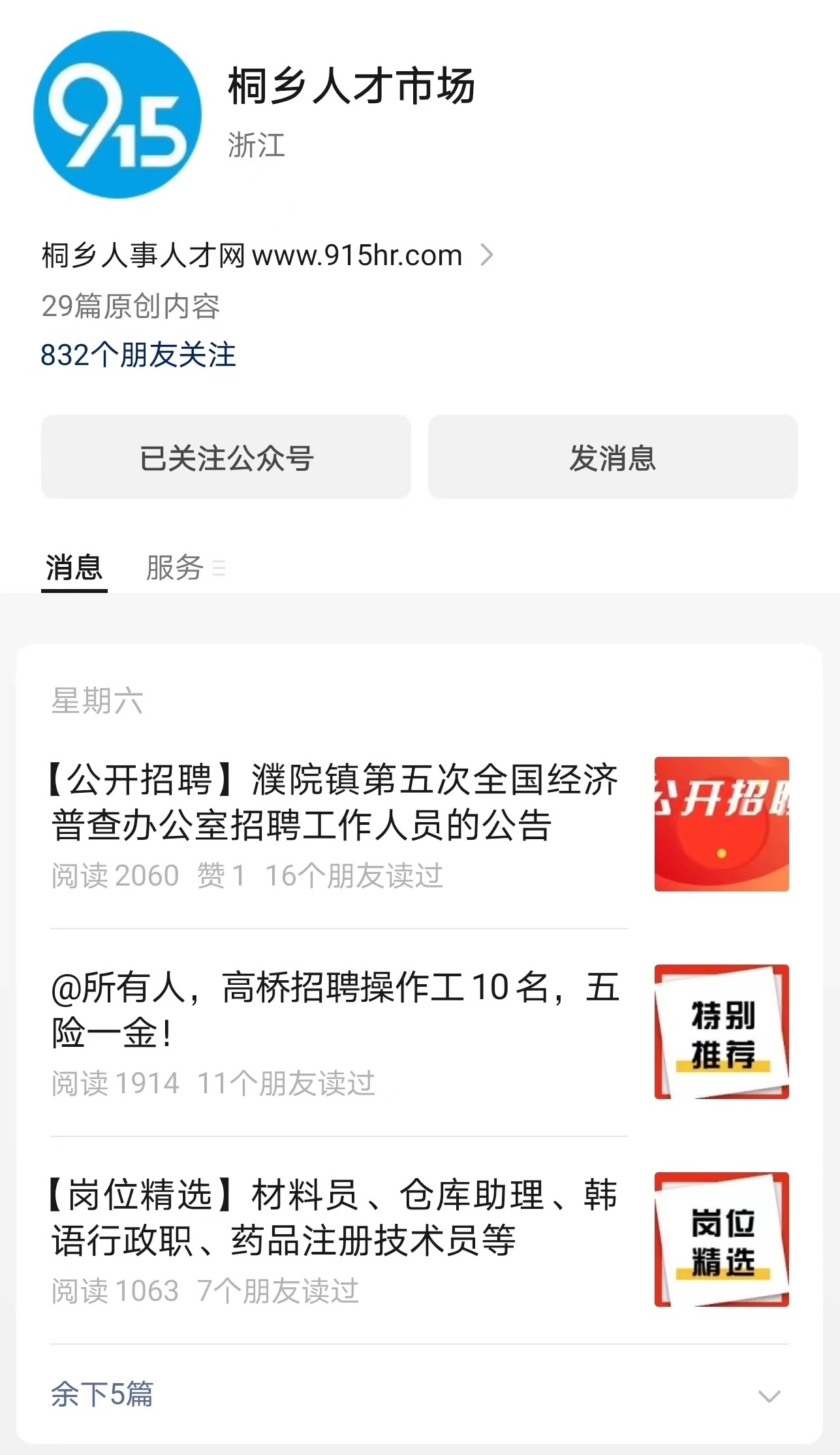840x1455 pixels.
Task: Open the 桐乡人才市场 account avatar
Action: tap(117, 114)
